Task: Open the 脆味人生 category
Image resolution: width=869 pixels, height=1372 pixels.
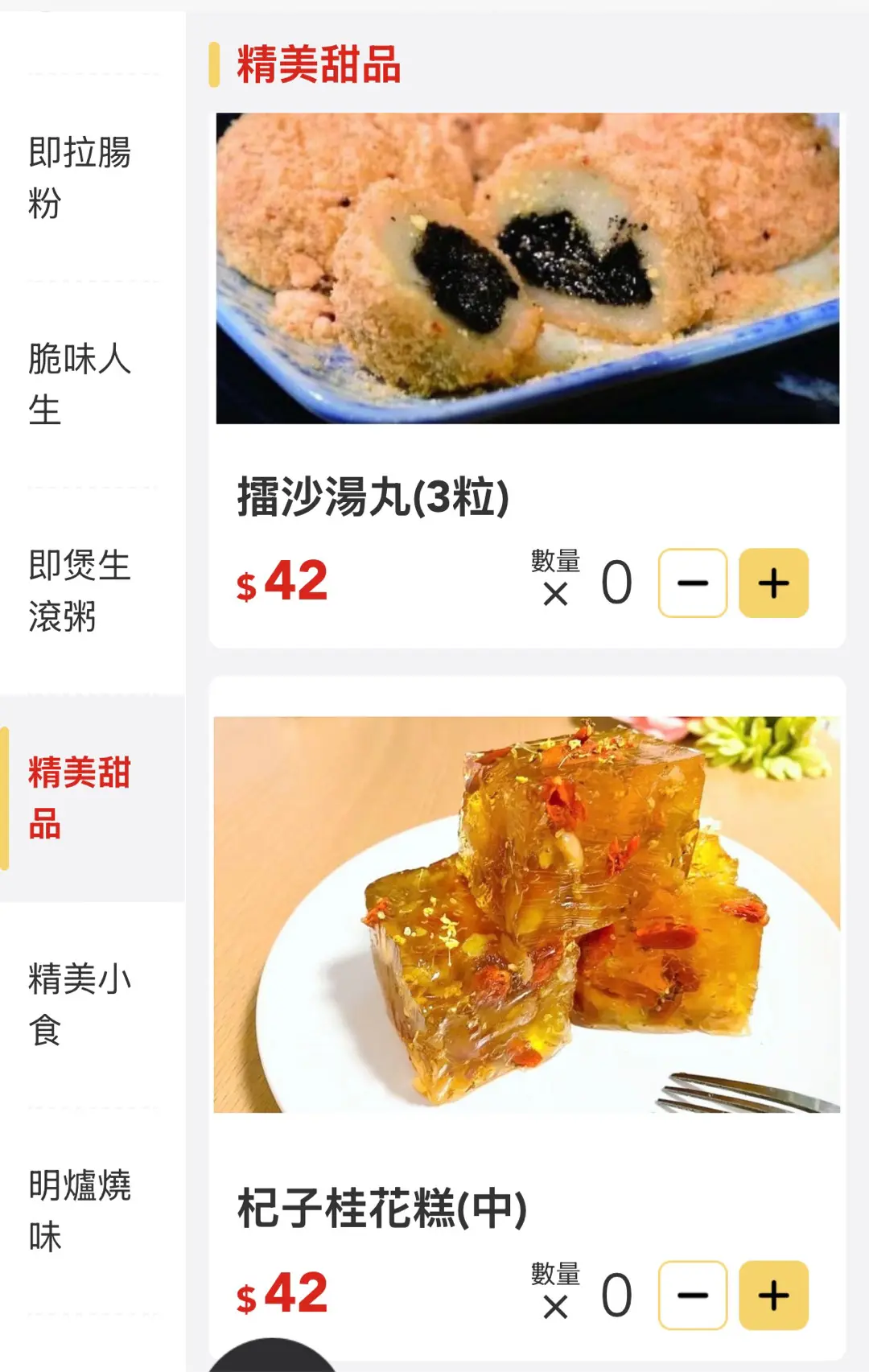Action: (80, 384)
